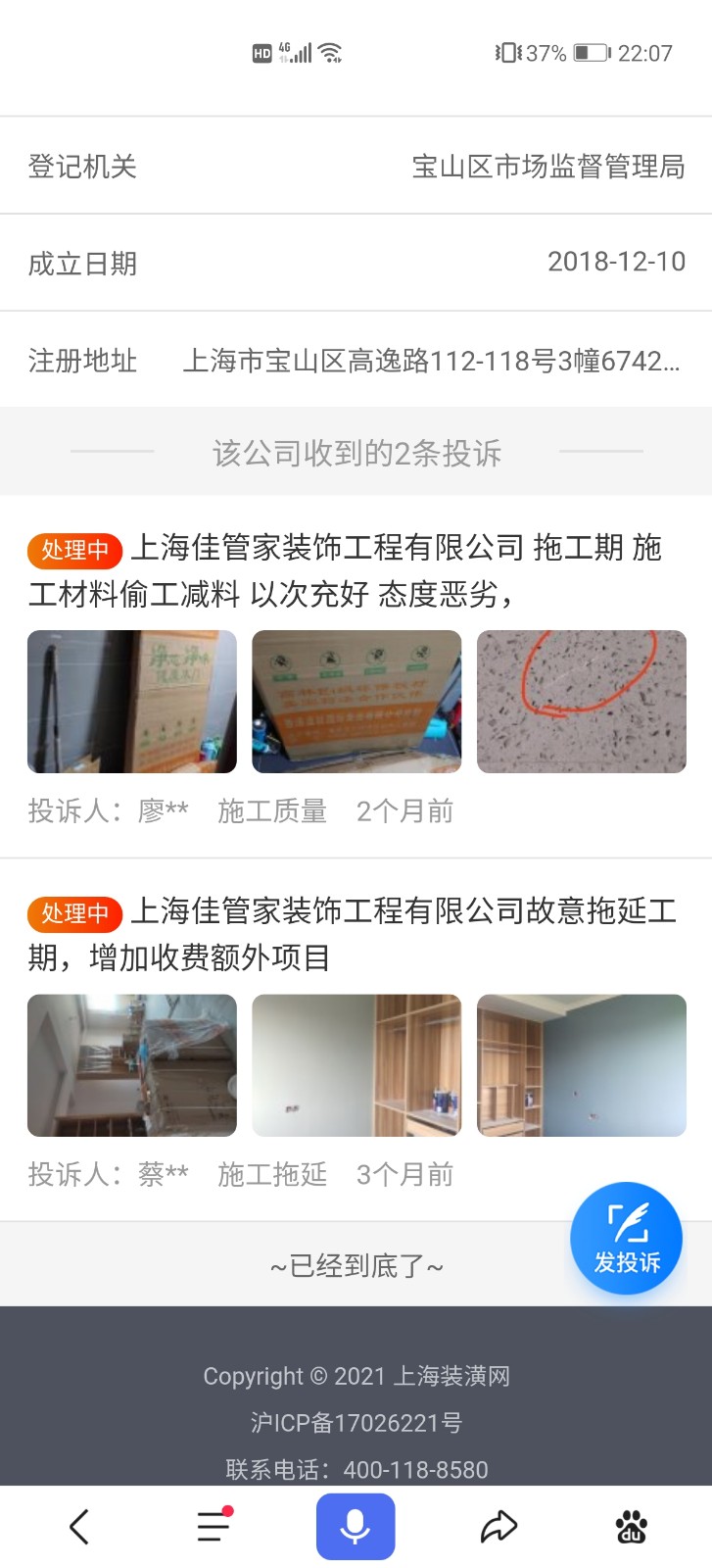
Task: View second photo in 廖** complaint
Action: click(x=356, y=702)
